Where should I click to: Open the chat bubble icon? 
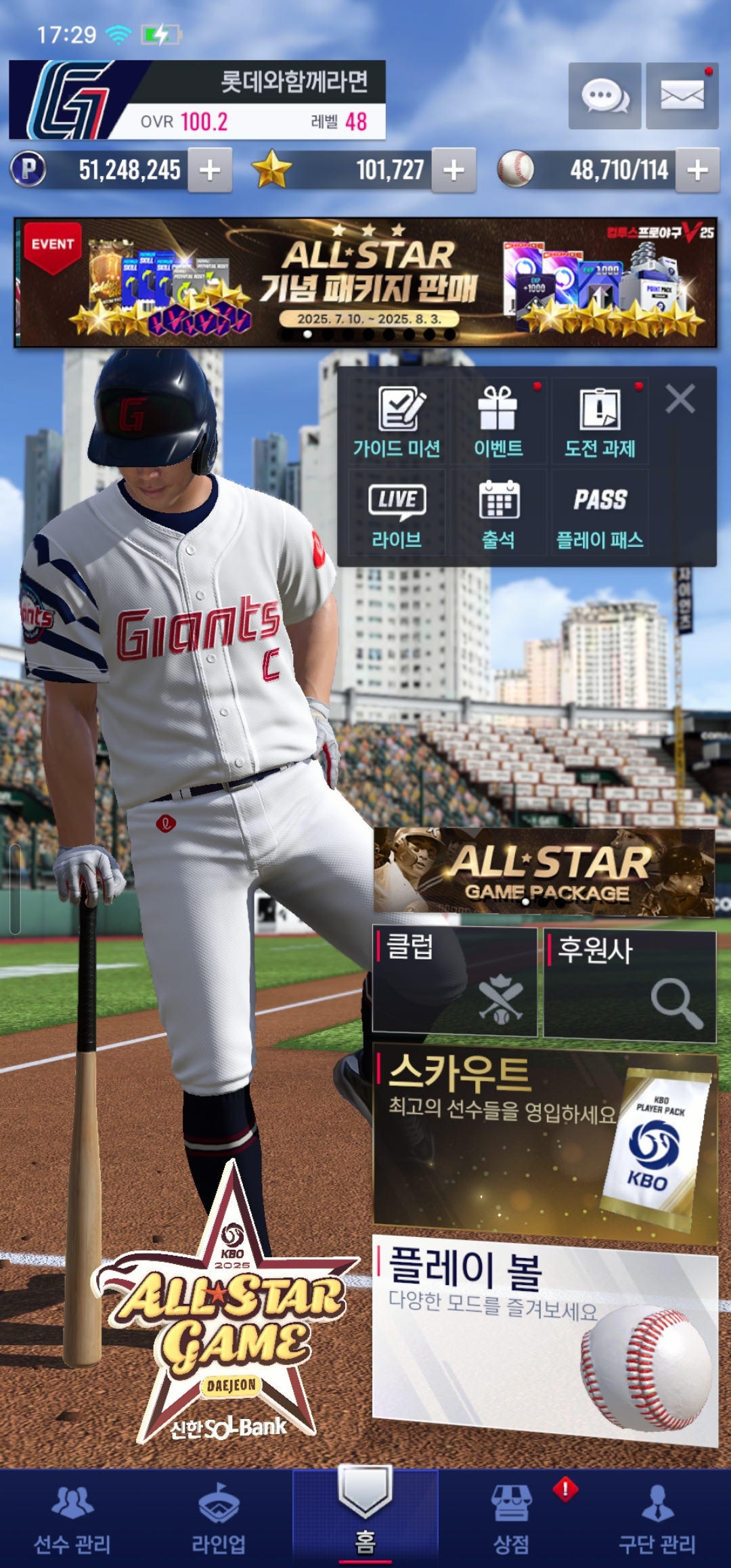pyautogui.click(x=604, y=96)
